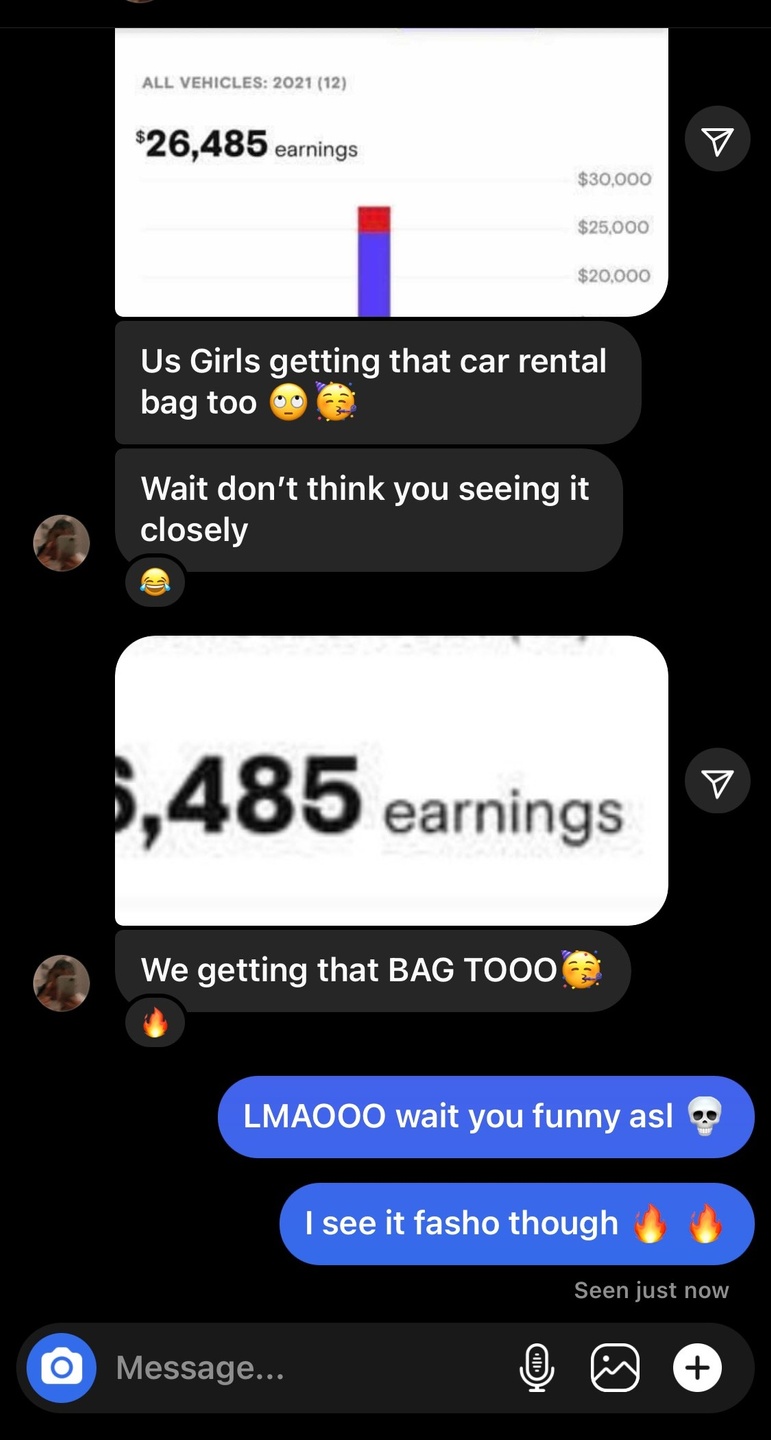Record a voice message with the microphone
771x1440 pixels.
tap(537, 1367)
